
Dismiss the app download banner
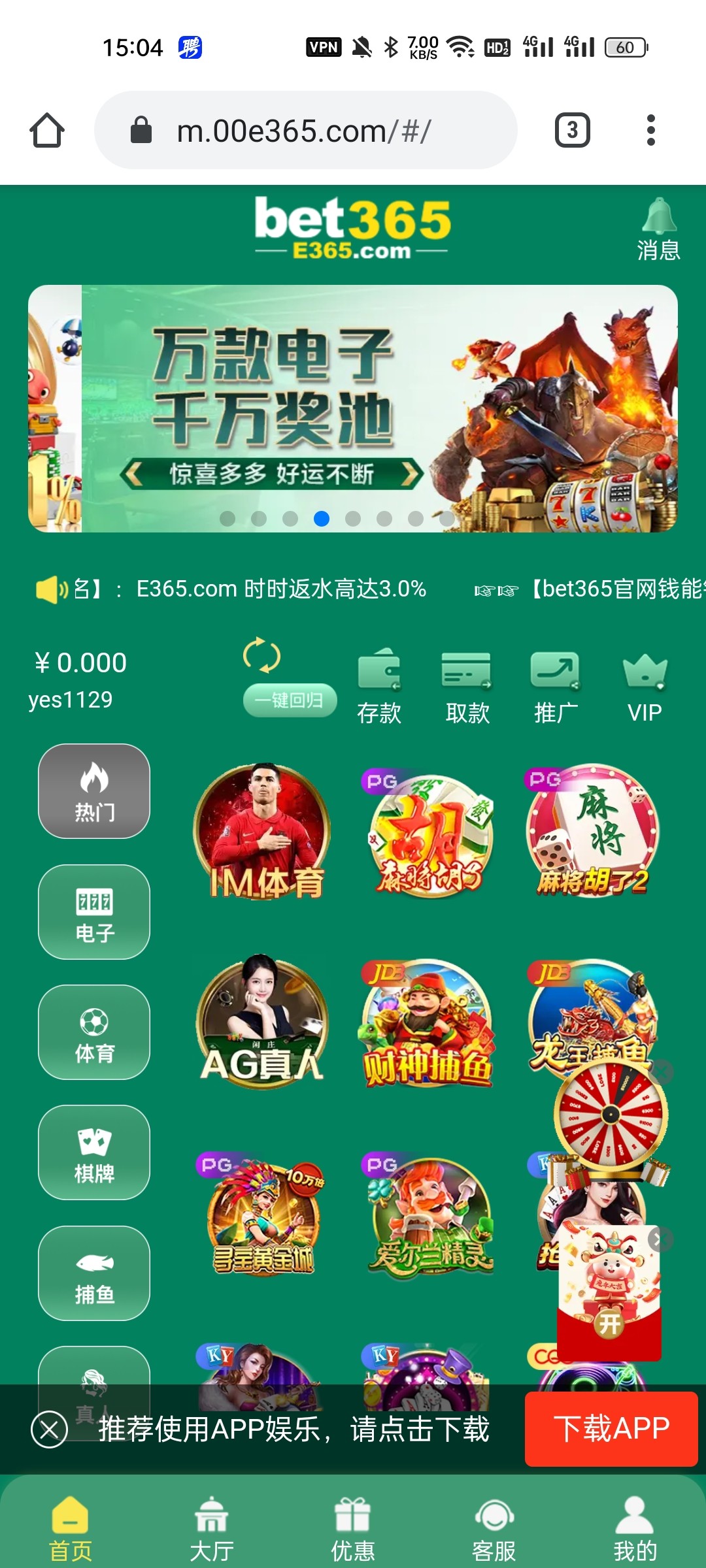(x=49, y=1429)
